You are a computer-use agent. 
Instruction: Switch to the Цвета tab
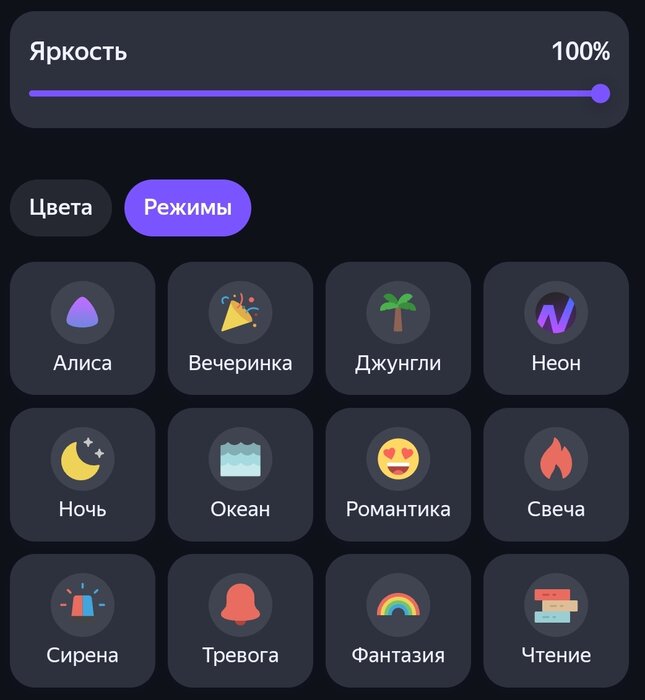[61, 208]
